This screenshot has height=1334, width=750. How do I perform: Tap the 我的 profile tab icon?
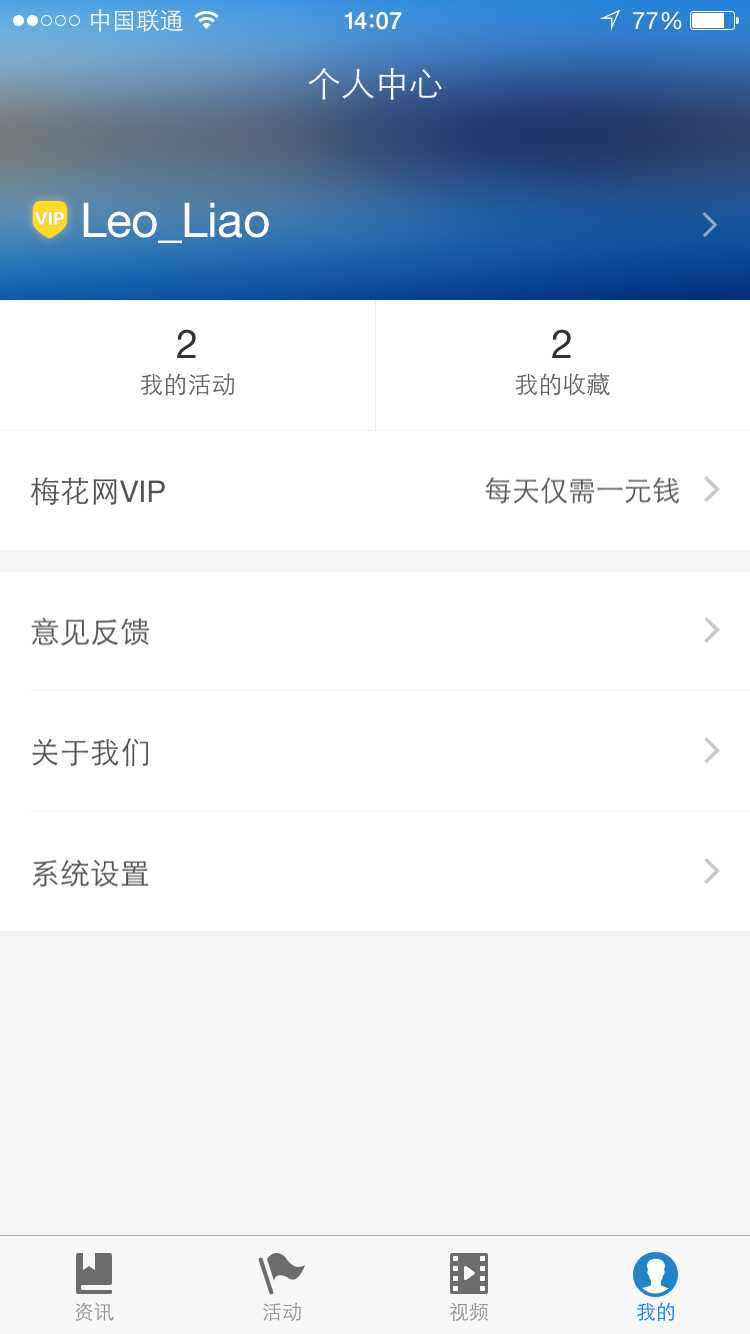pyautogui.click(x=655, y=1273)
